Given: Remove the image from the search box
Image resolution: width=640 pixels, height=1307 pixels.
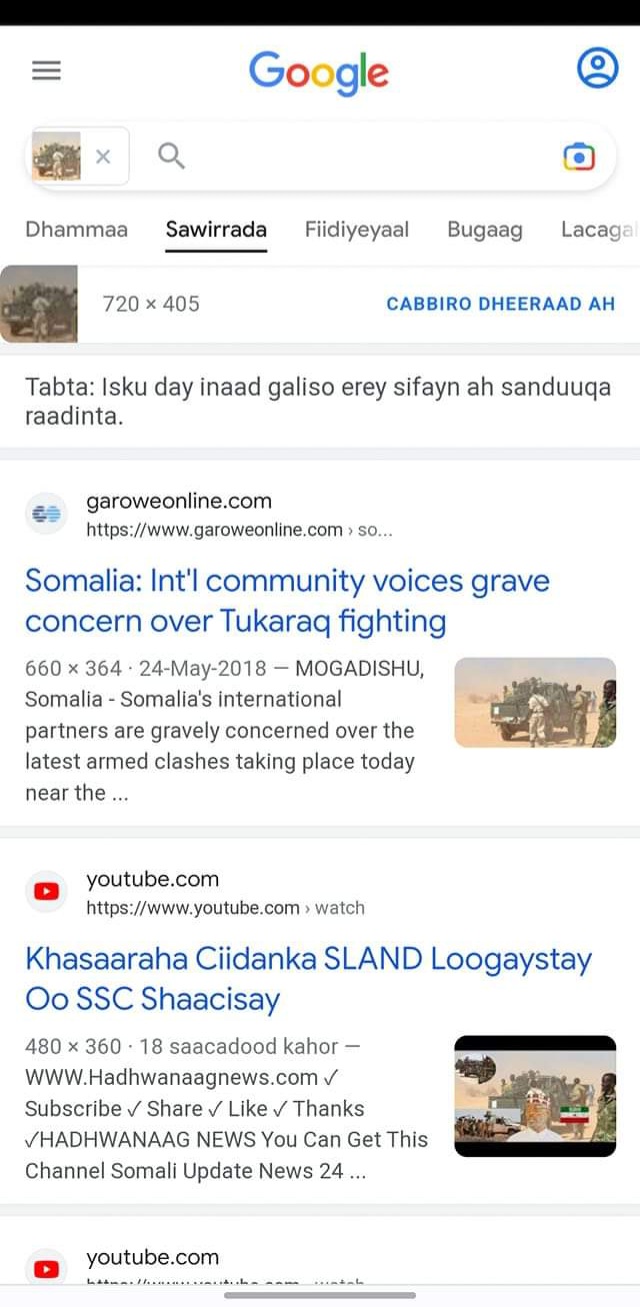Looking at the screenshot, I should (x=103, y=156).
